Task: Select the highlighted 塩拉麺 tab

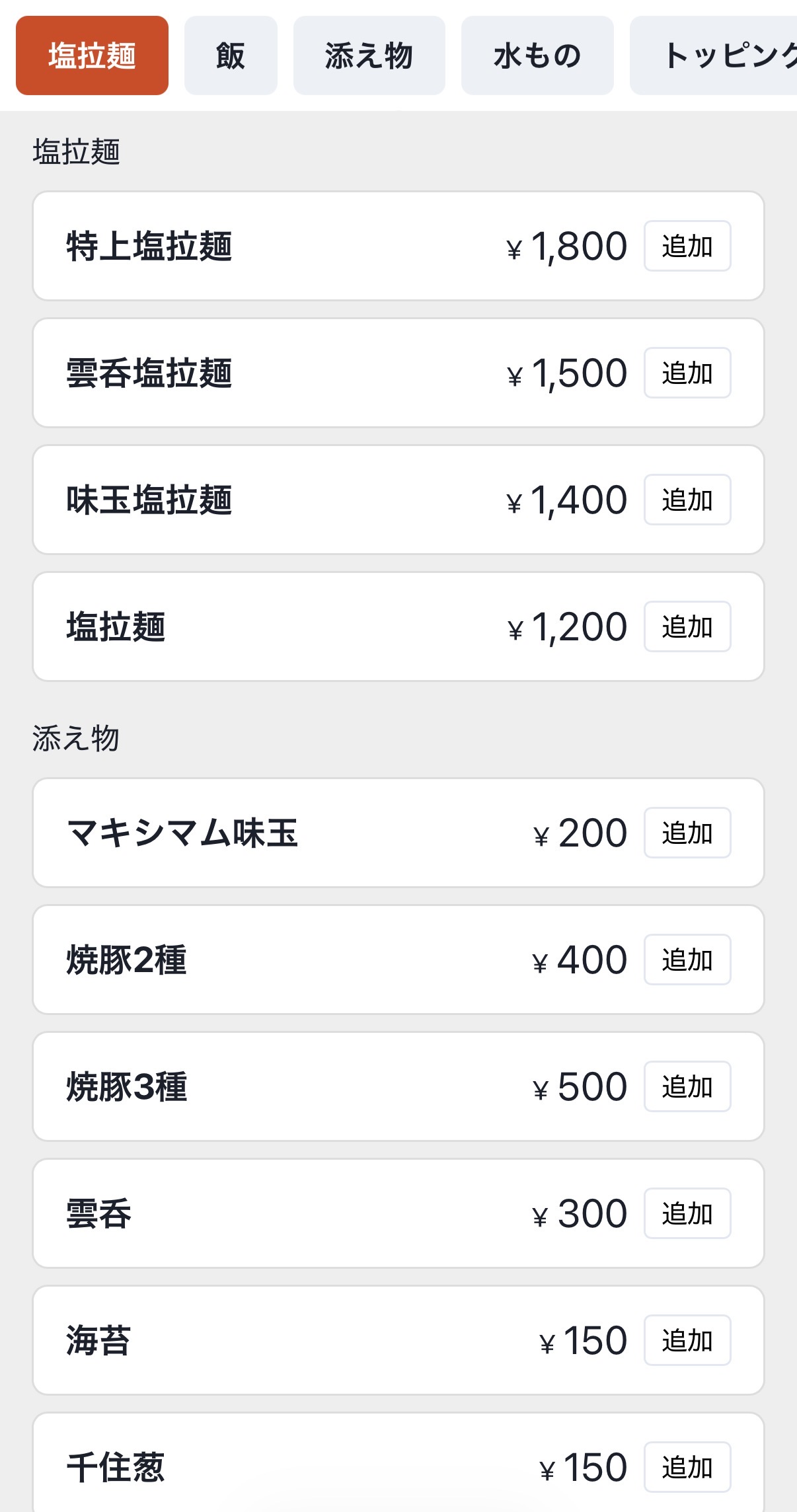Action: point(91,55)
